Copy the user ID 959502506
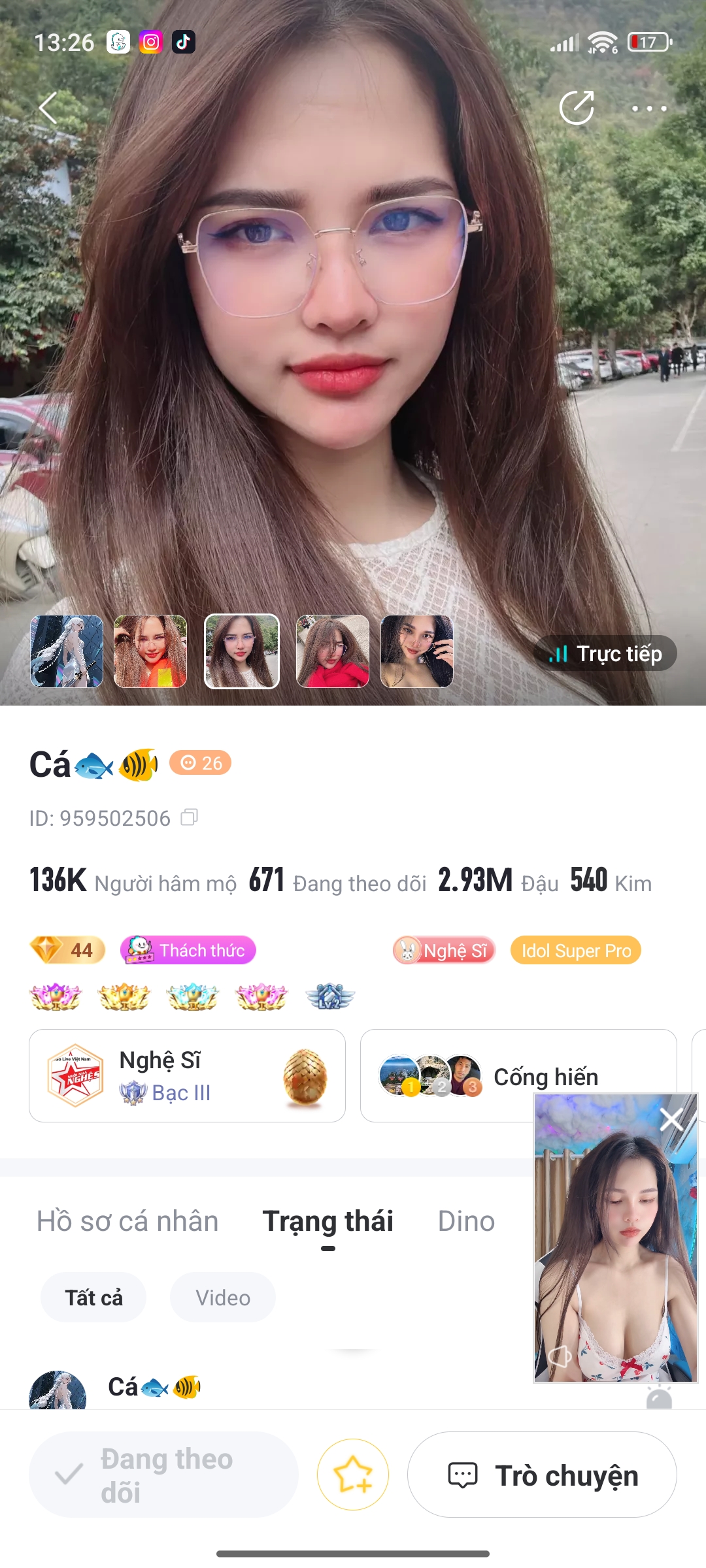The height and width of the screenshot is (1568, 706). (x=190, y=817)
